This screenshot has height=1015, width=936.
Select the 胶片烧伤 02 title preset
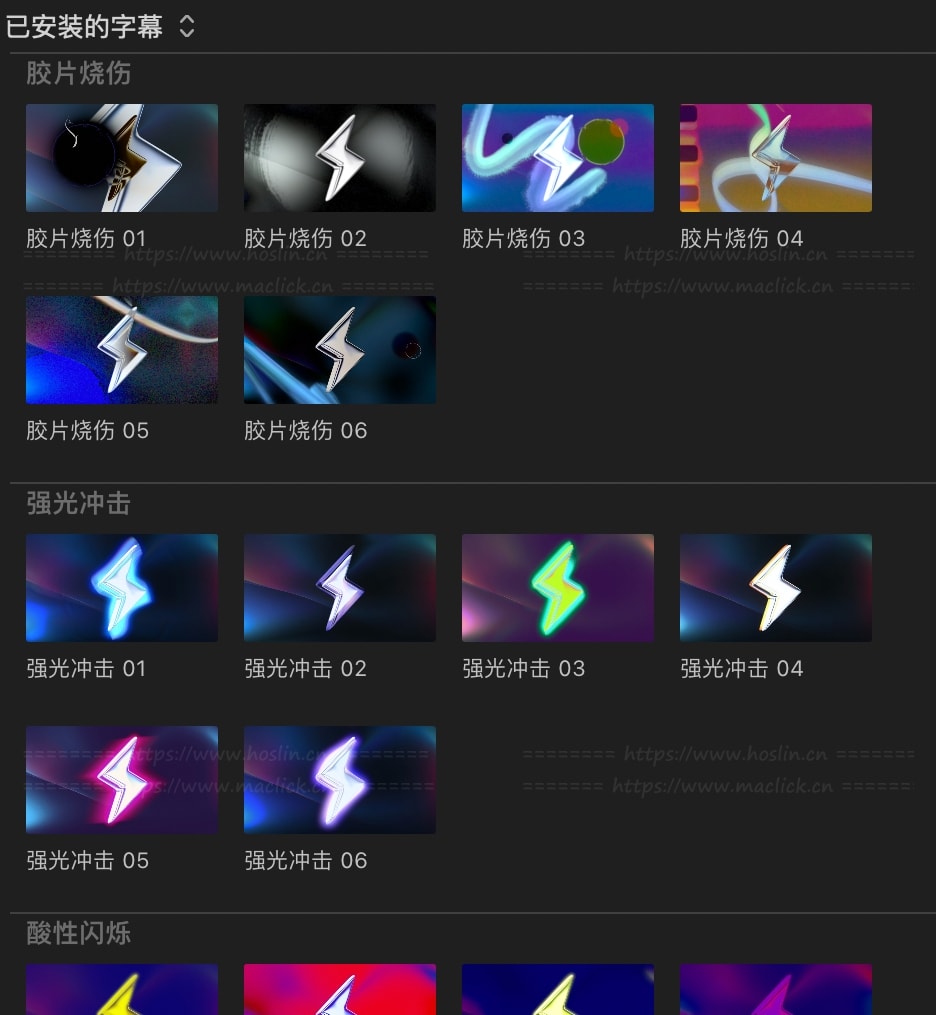[x=340, y=158]
